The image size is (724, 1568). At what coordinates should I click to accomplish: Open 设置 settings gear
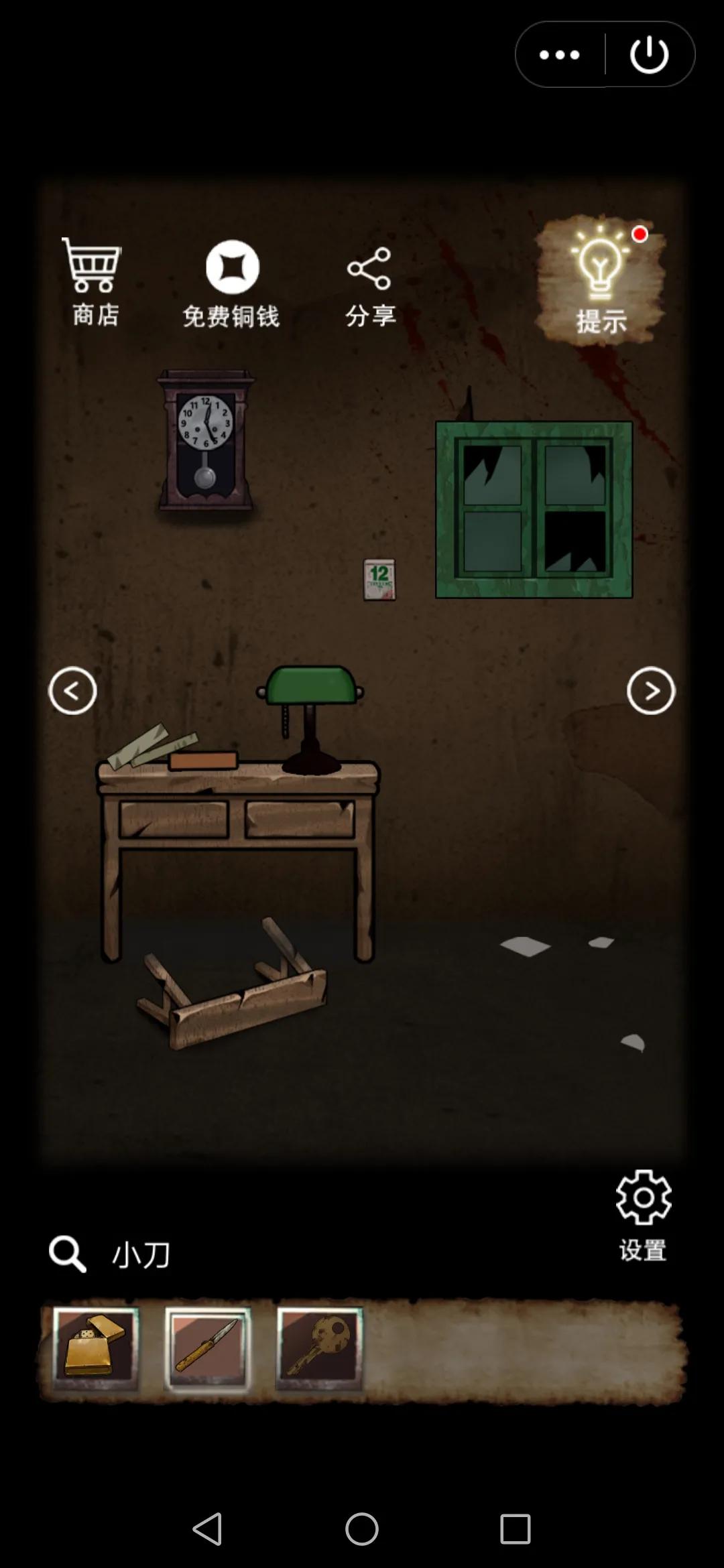(643, 1214)
